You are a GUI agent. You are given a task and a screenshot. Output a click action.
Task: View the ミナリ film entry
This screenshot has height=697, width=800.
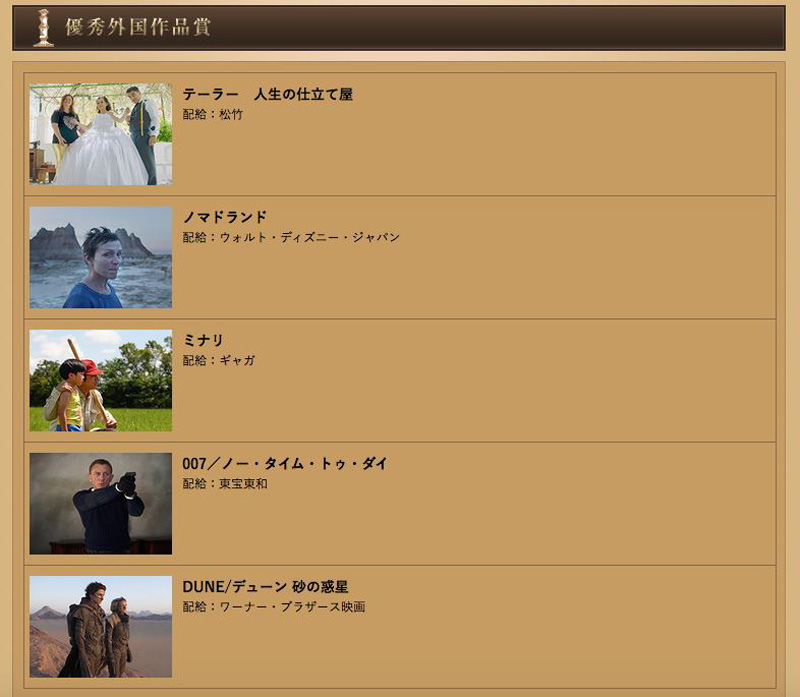pyautogui.click(x=203, y=341)
